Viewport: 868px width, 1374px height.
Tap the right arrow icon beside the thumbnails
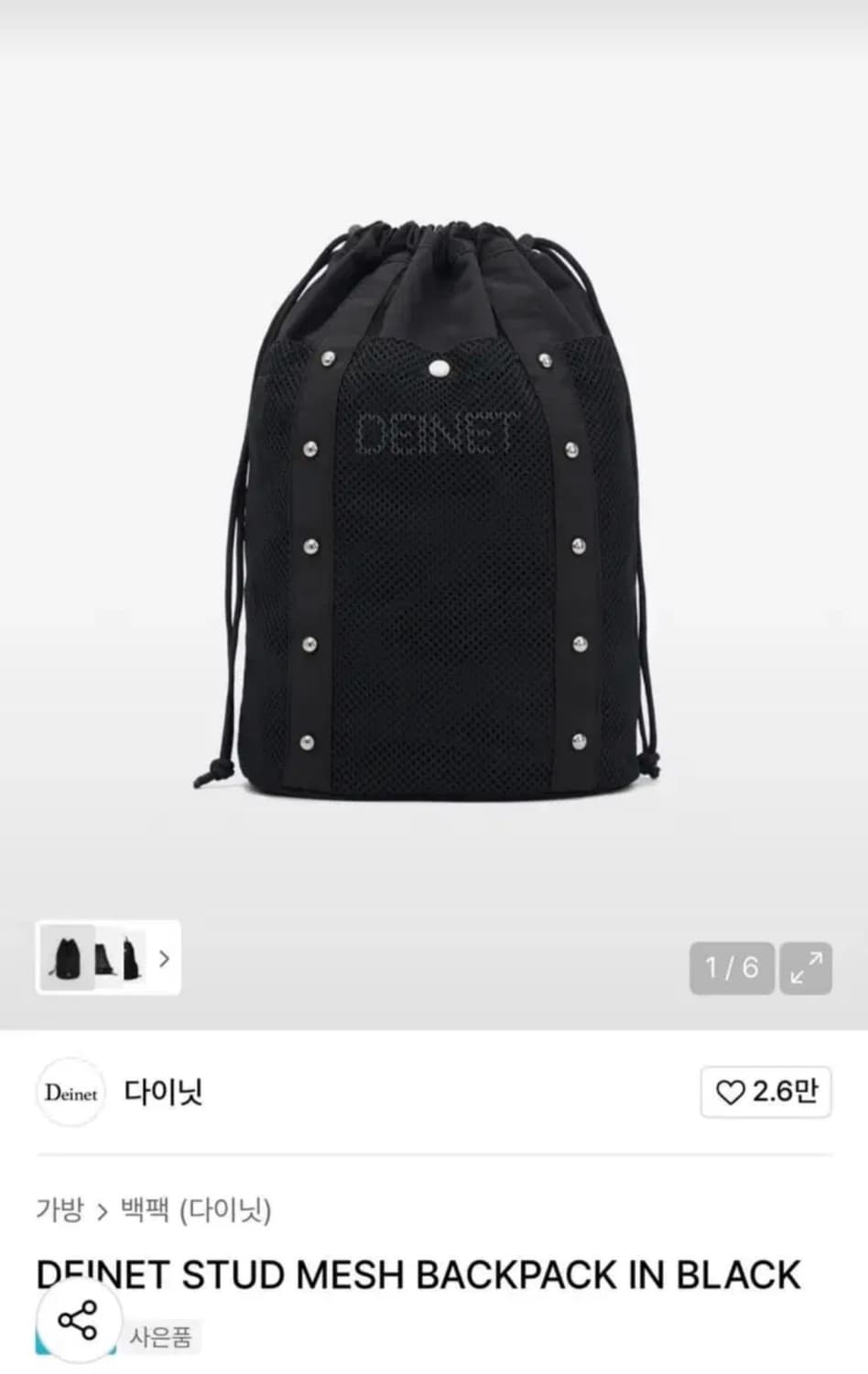coord(163,958)
